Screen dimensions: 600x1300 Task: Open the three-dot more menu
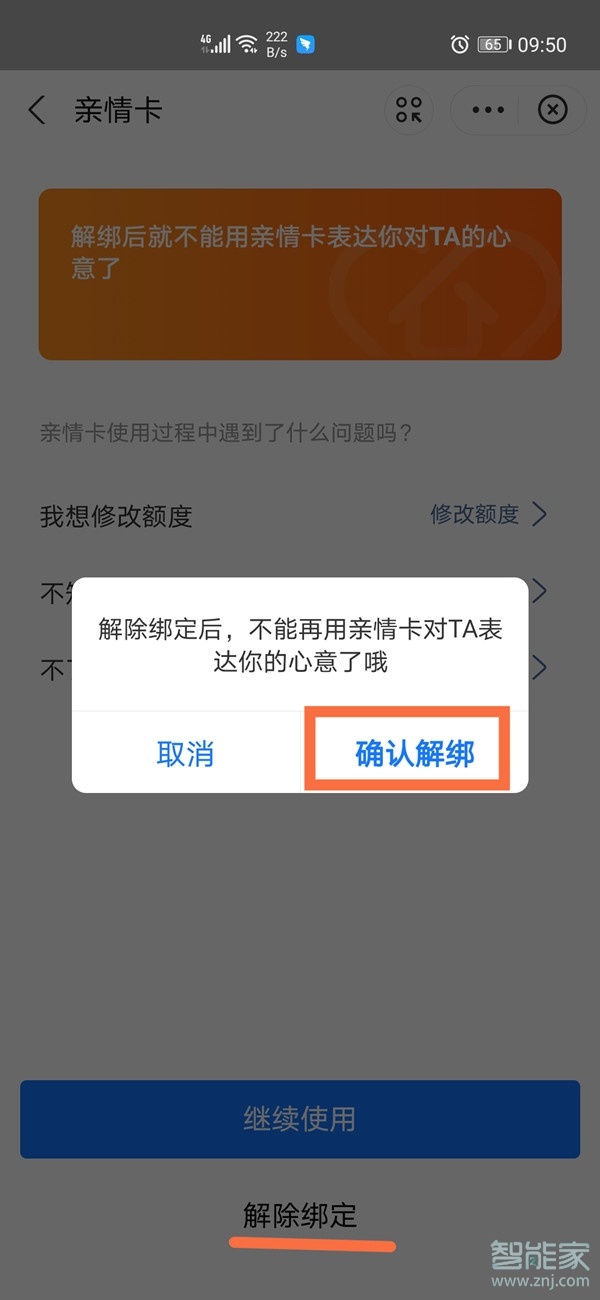488,110
